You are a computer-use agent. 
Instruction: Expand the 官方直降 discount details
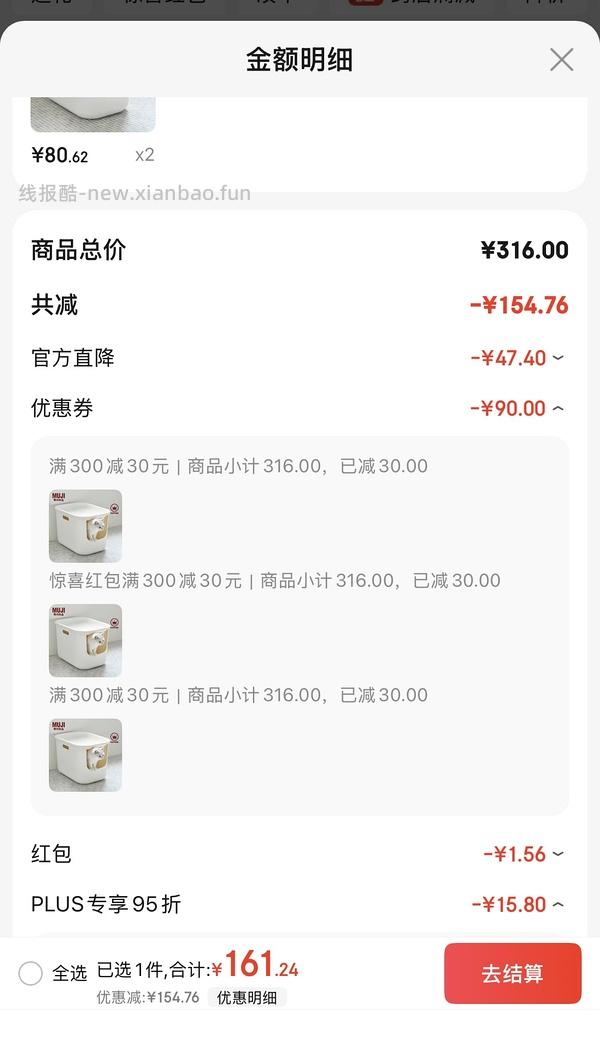(x=558, y=358)
